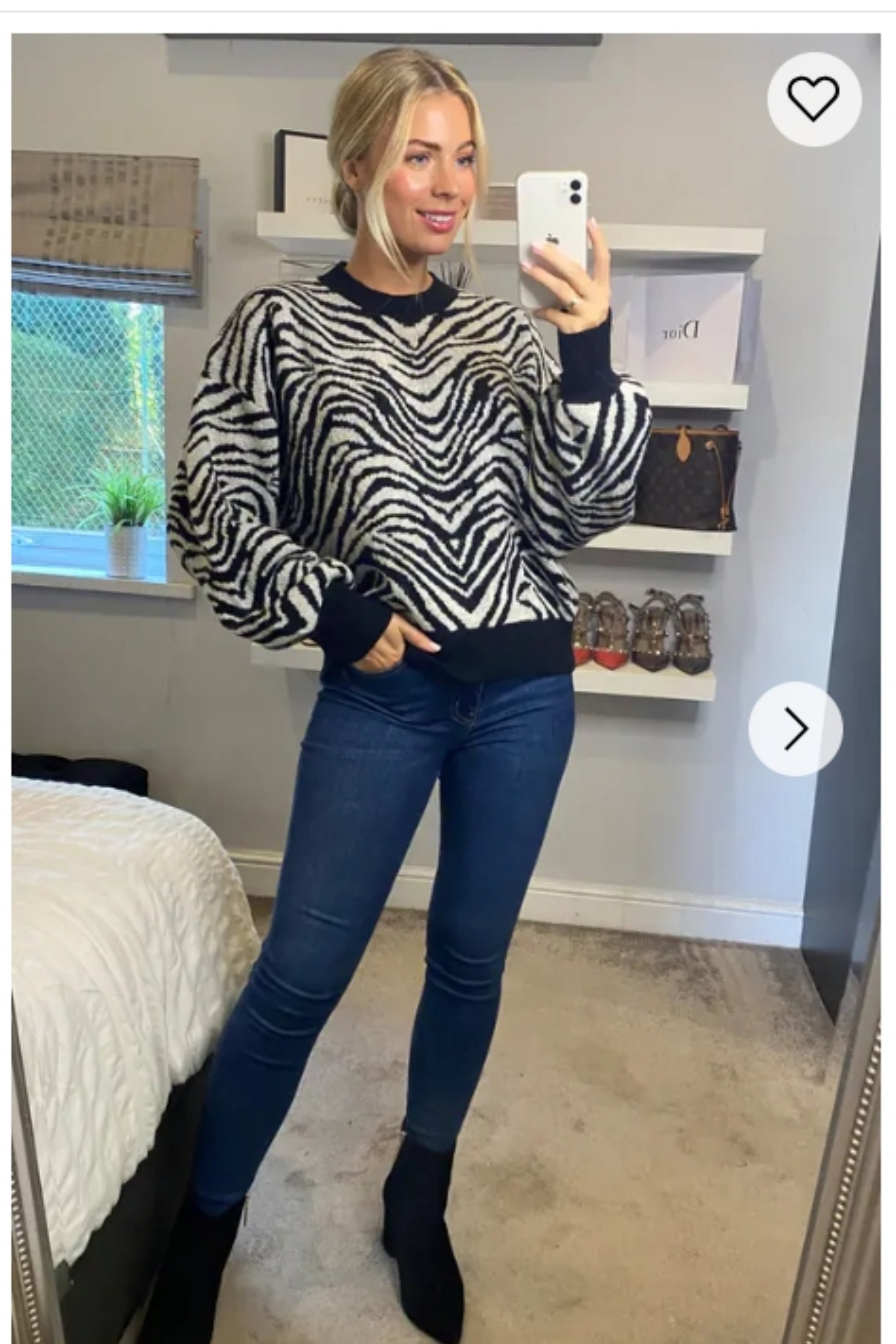Viewport: 896px width, 1344px height.
Task: Add this zebra jumper to favorites
Action: 814,99
